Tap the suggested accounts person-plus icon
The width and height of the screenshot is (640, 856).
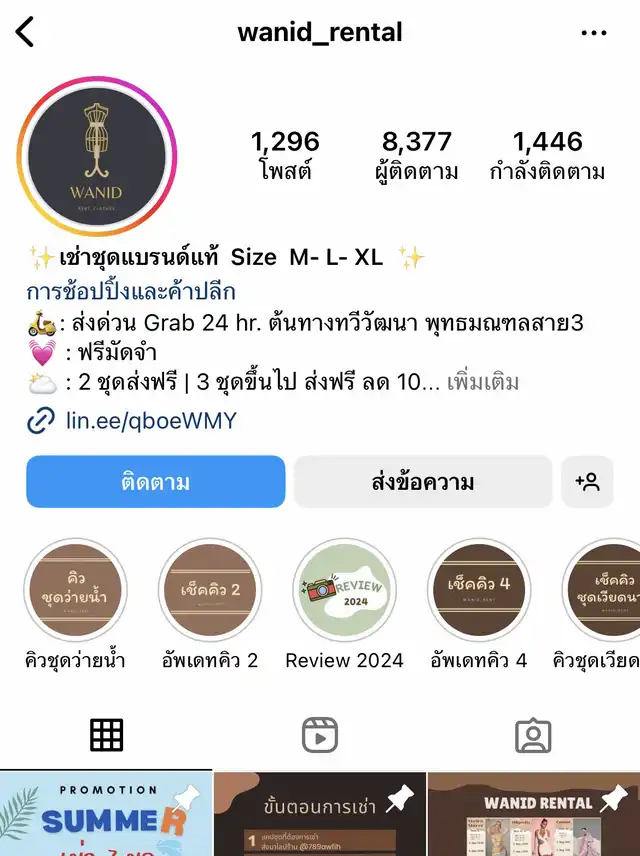tap(587, 482)
